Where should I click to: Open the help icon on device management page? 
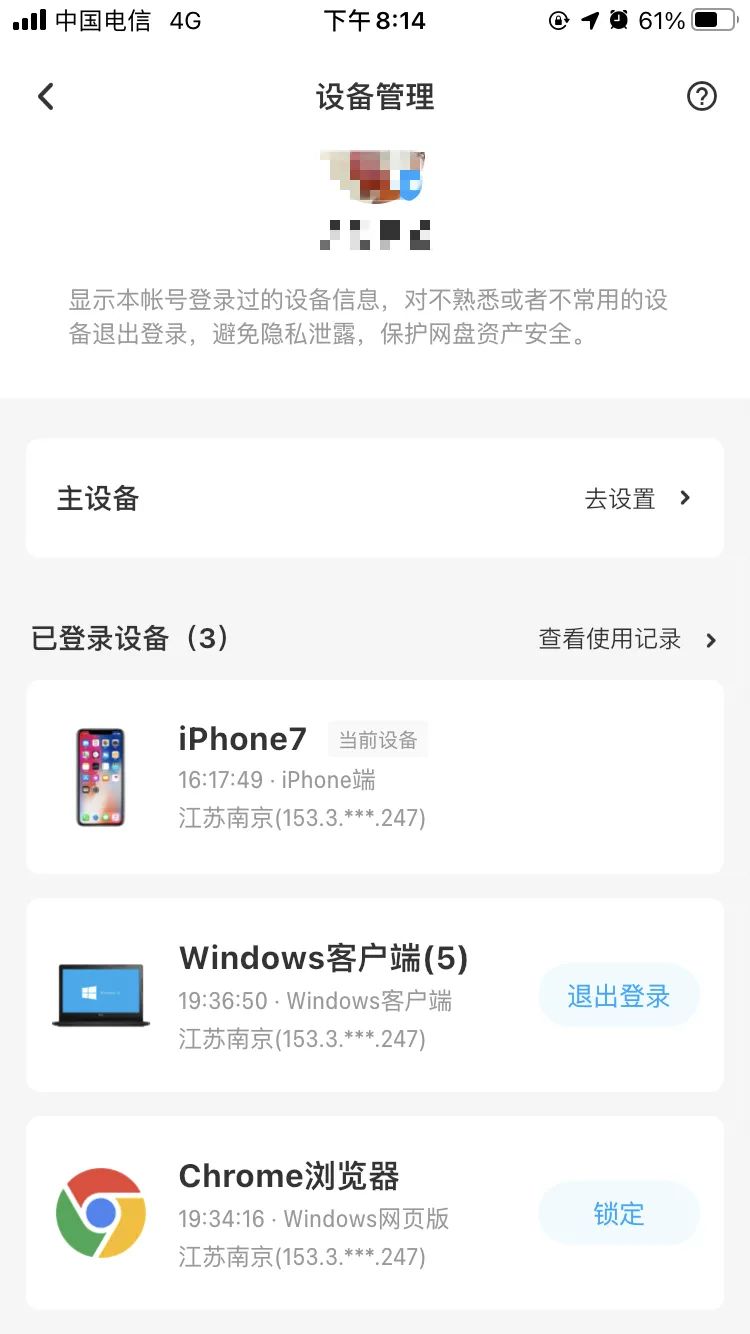click(x=702, y=96)
